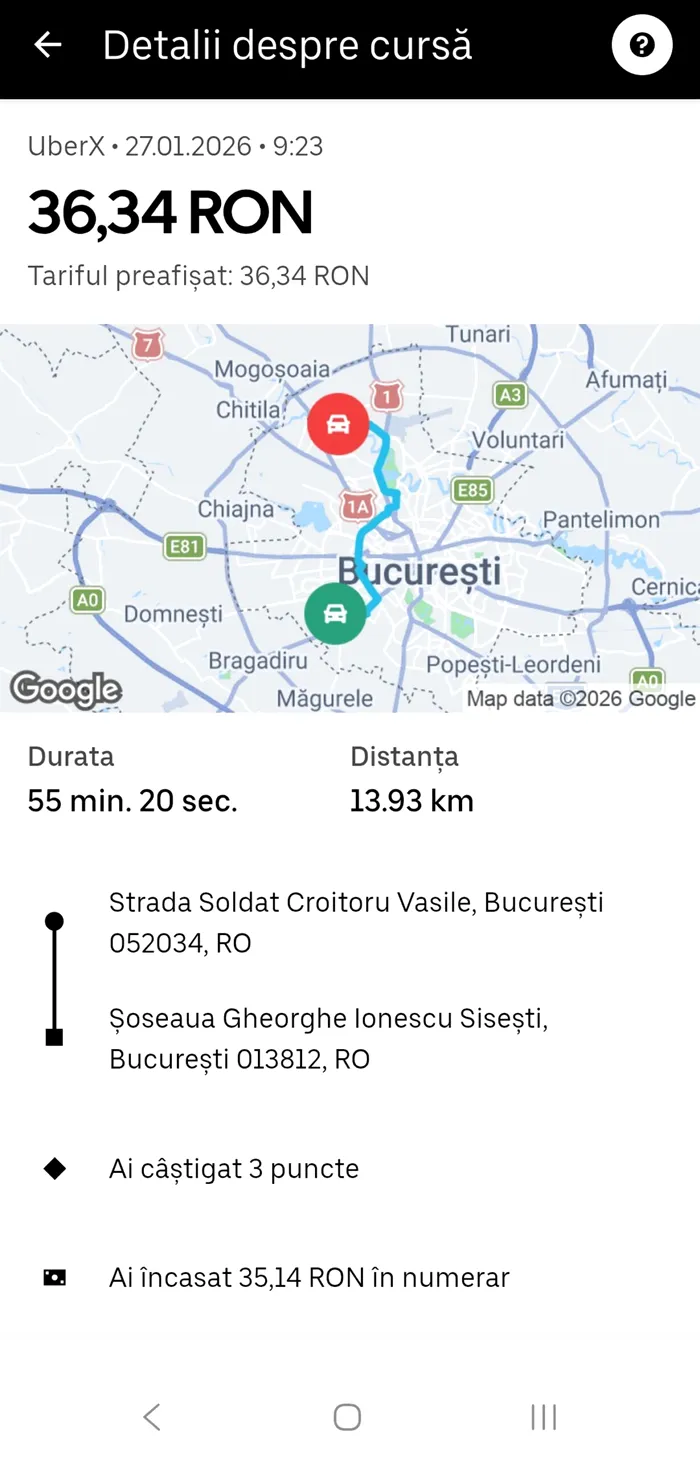
Task: Open the help question mark icon
Action: [641, 45]
